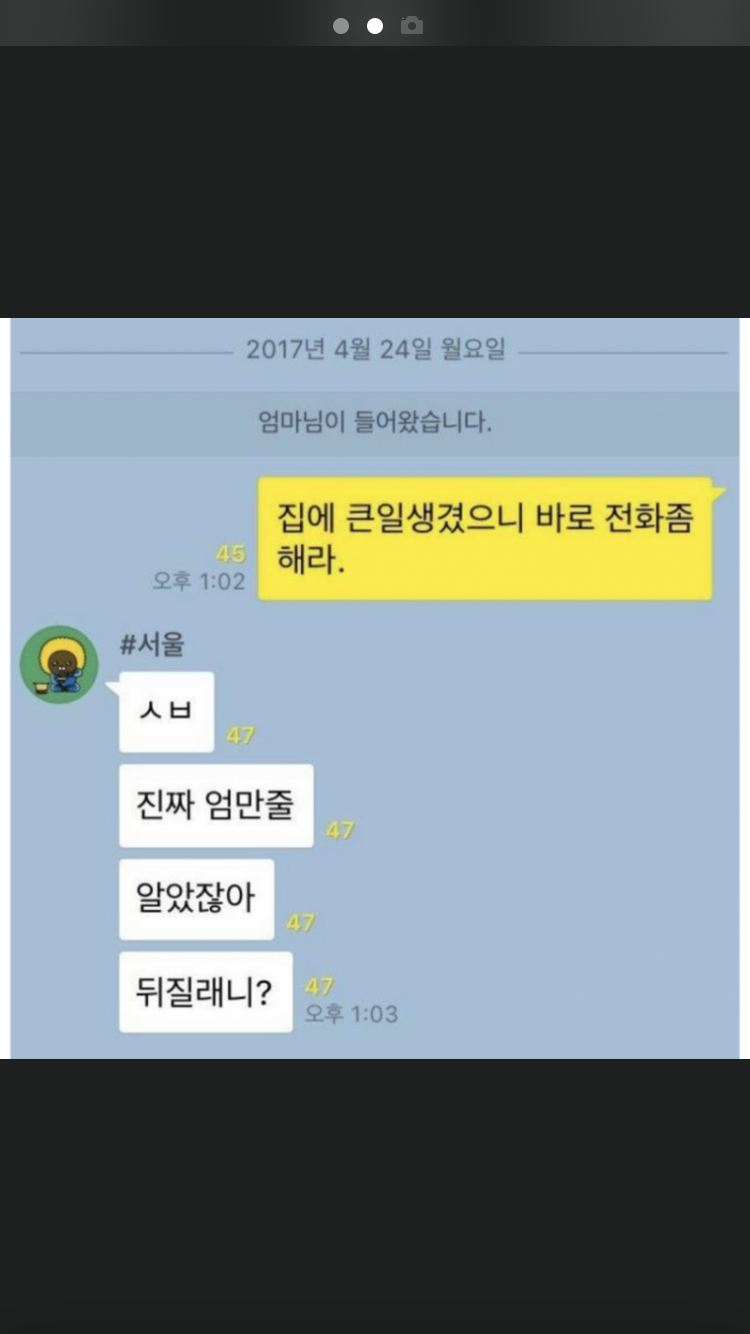Open the camera page indicator icon
Screen dimensions: 750x1334
tap(411, 26)
